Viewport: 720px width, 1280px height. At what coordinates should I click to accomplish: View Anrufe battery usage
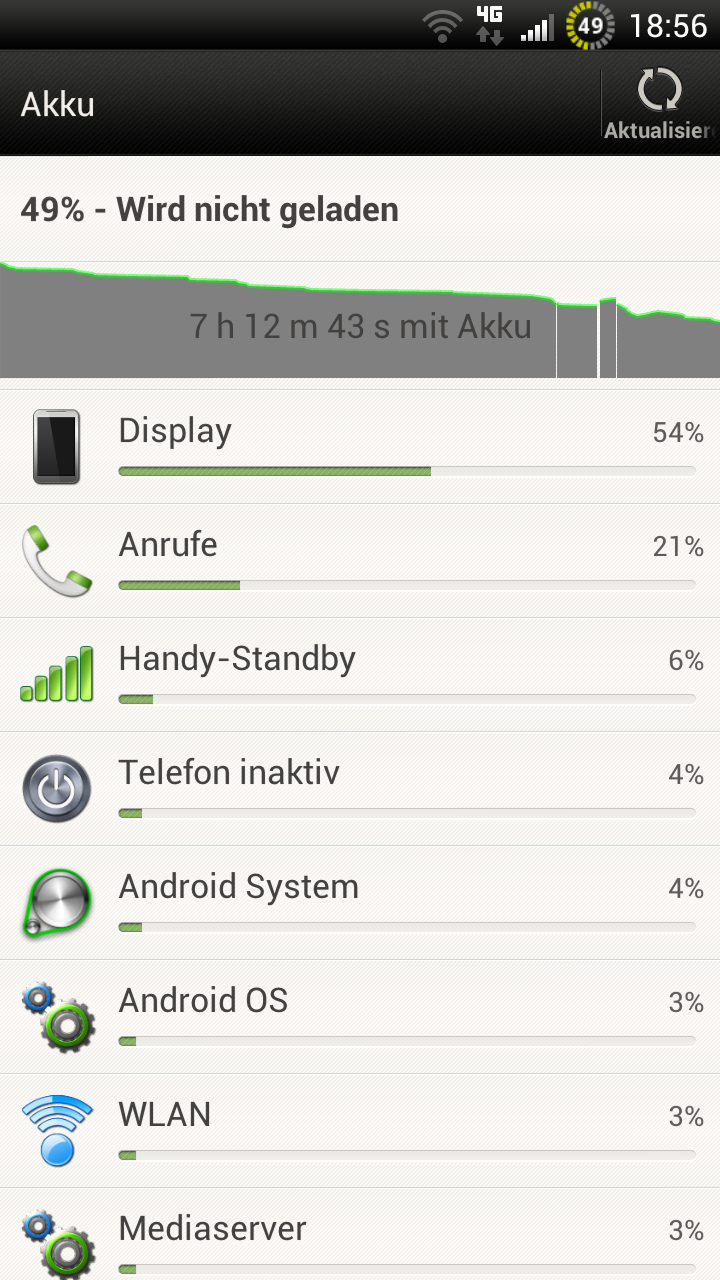point(360,561)
